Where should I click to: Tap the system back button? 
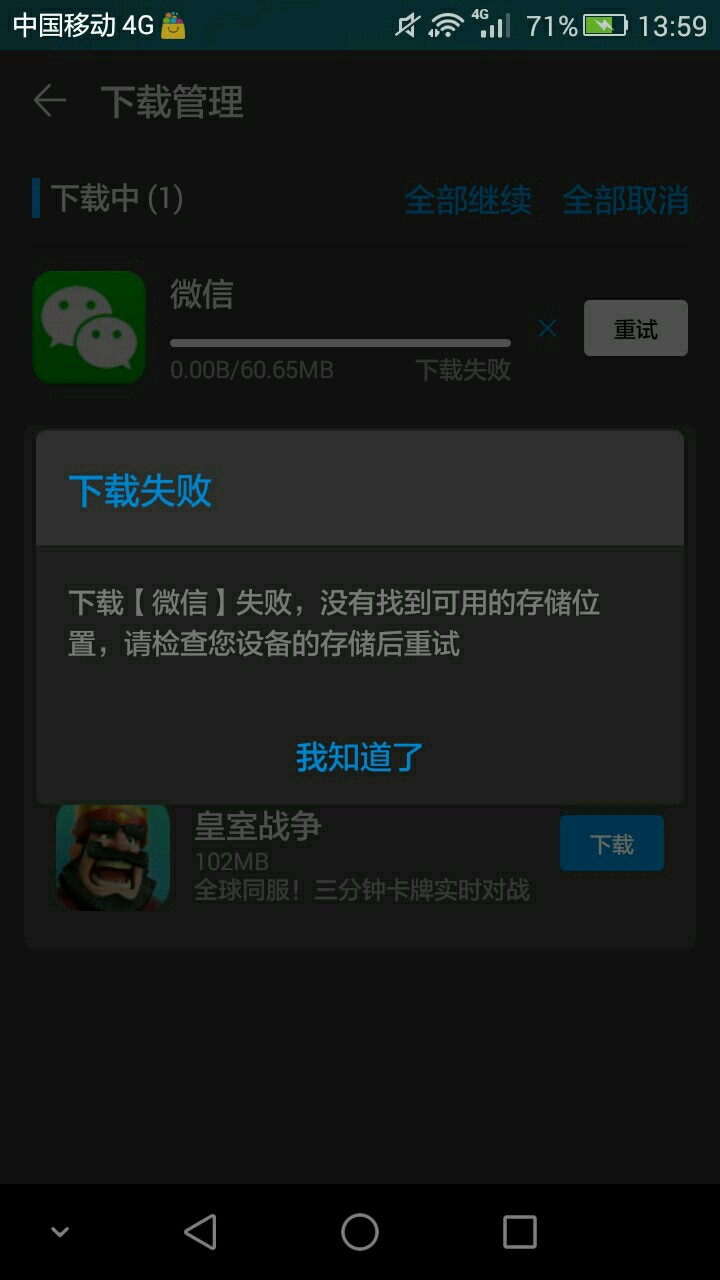tap(201, 1232)
